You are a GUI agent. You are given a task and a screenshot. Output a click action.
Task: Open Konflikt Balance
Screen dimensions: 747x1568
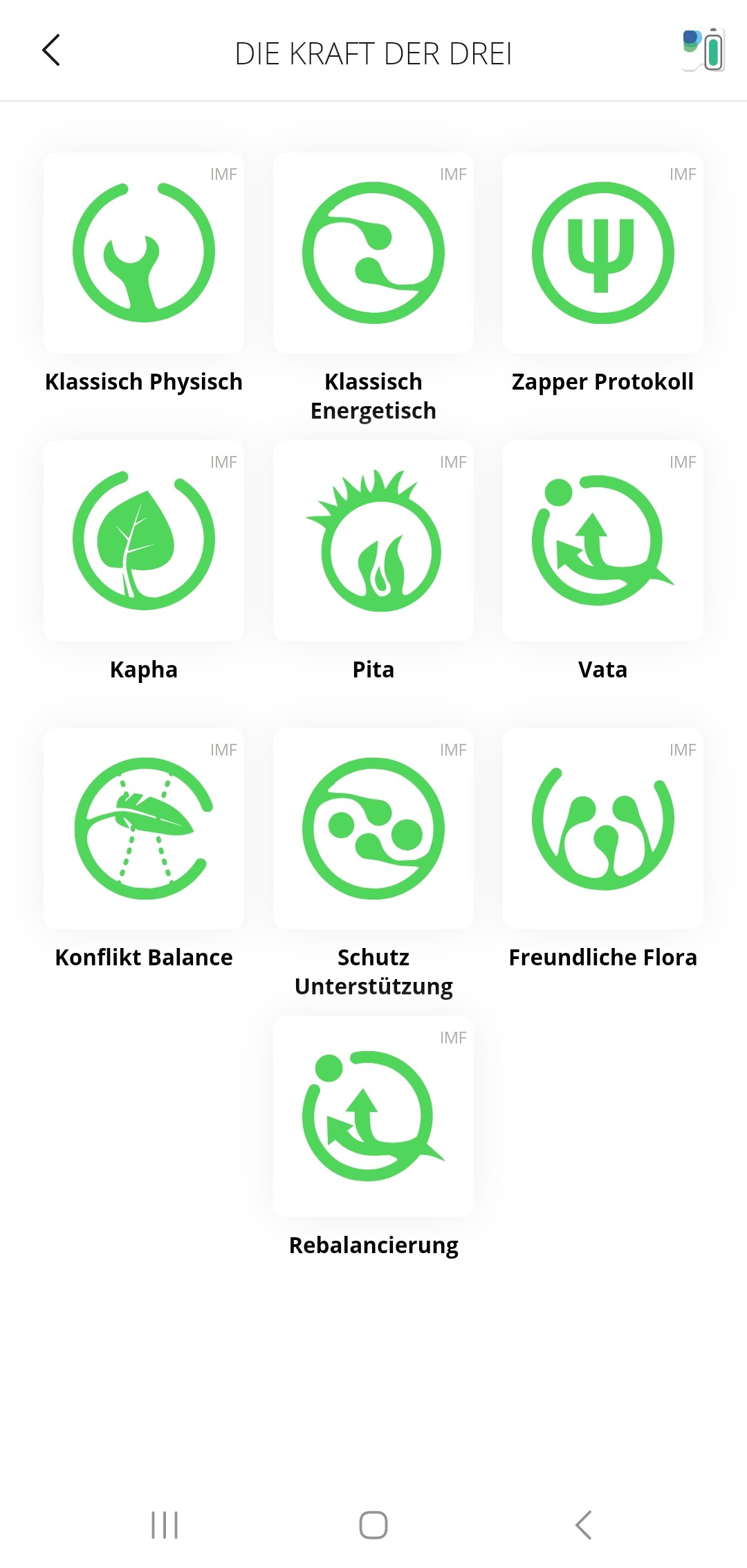tap(144, 829)
